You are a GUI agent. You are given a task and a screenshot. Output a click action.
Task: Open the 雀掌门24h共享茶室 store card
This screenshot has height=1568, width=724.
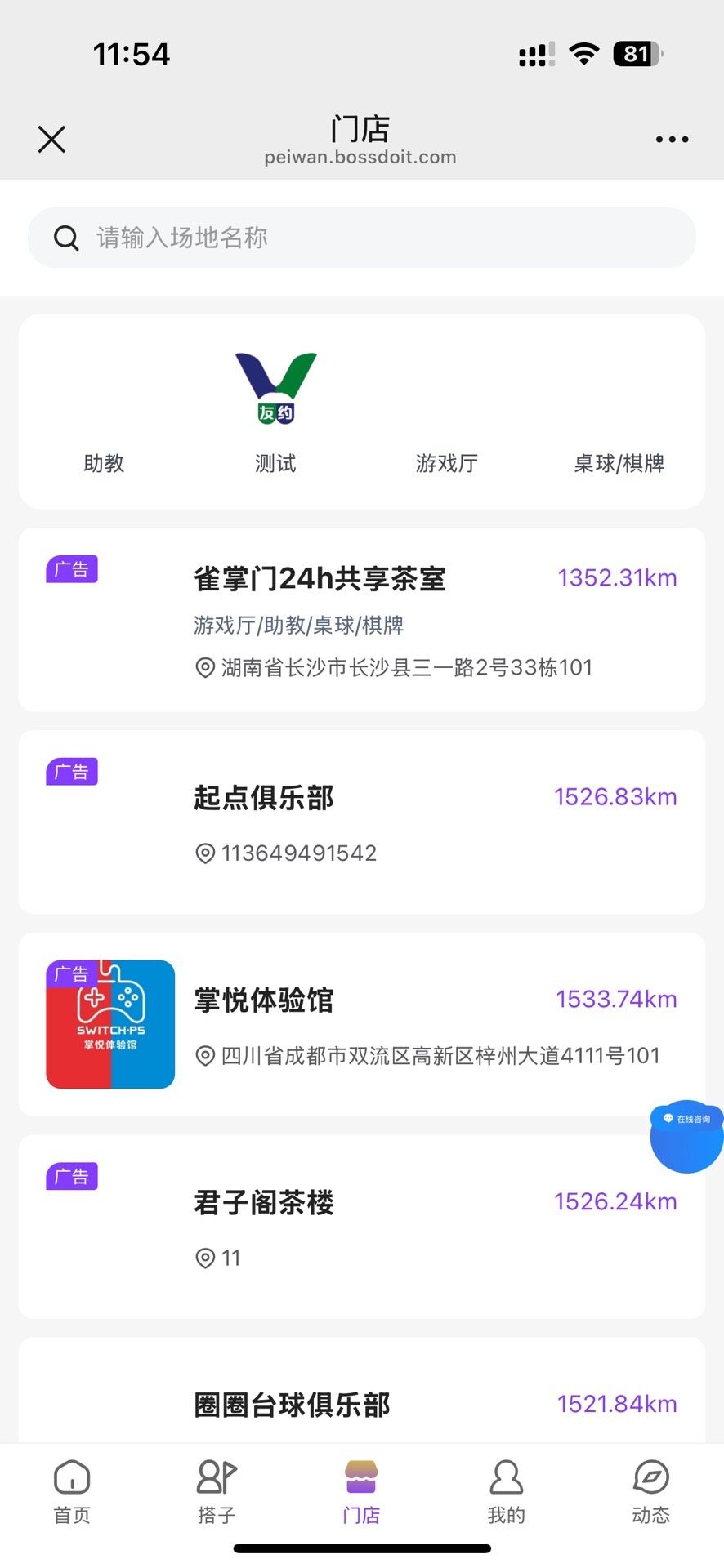click(x=361, y=619)
